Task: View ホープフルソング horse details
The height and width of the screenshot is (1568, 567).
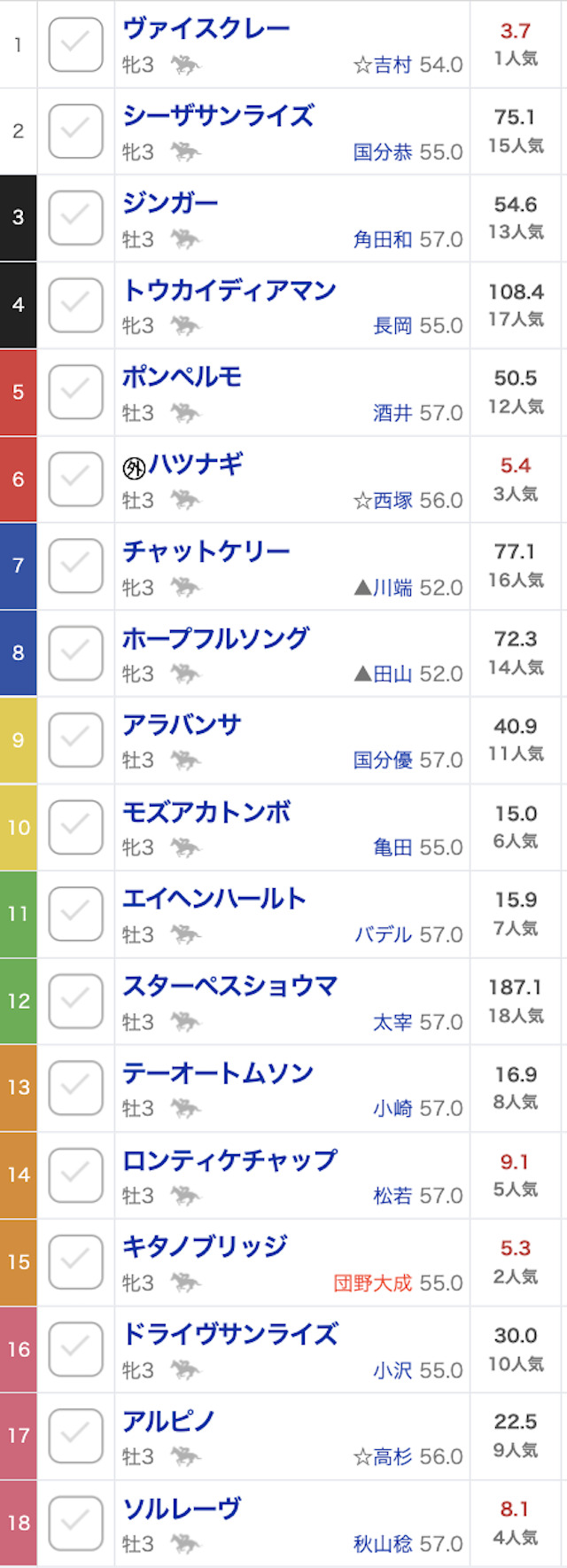Action: [x=215, y=637]
